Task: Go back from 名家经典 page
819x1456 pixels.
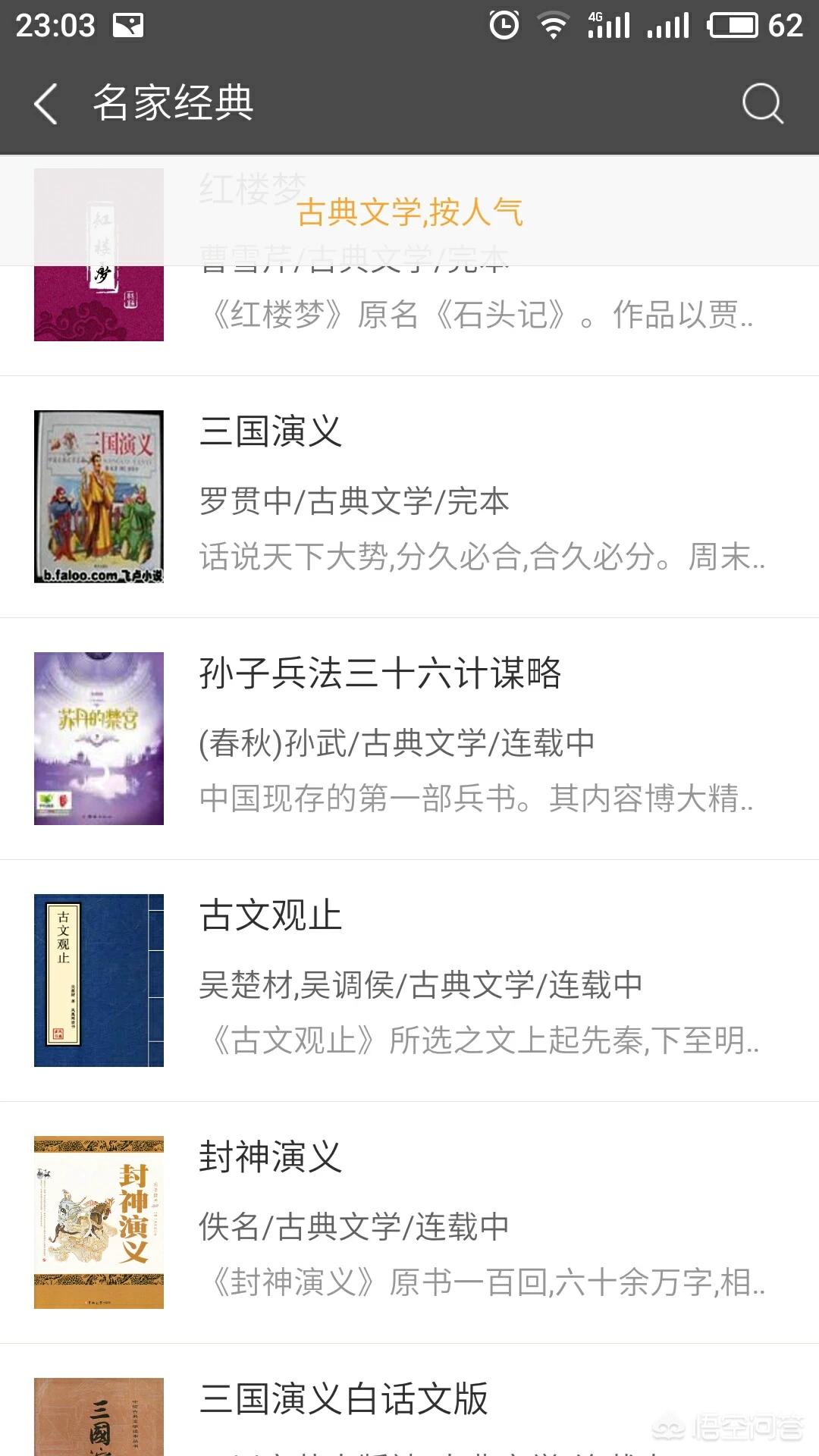Action: pos(47,103)
